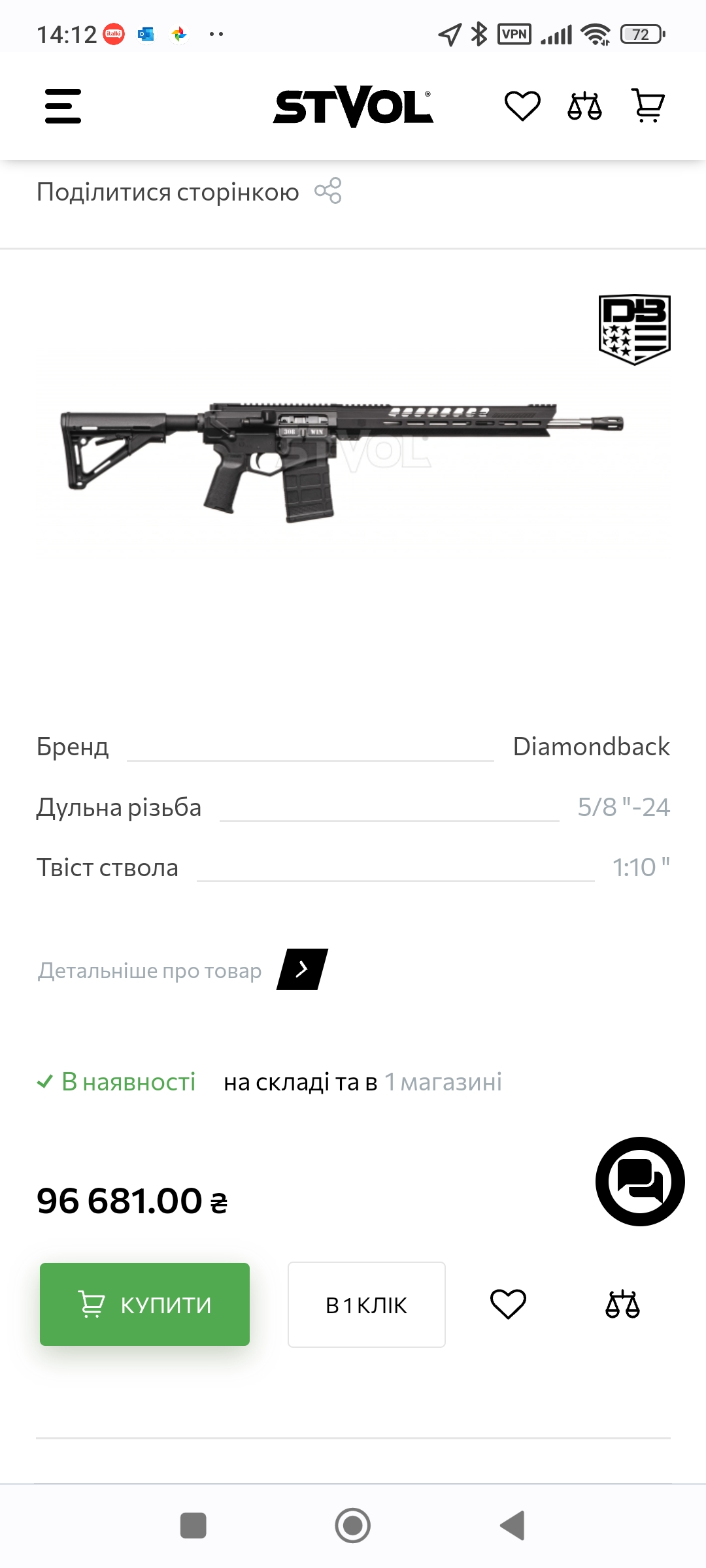
Task: Add this rifle to favorites
Action: [x=508, y=1305]
